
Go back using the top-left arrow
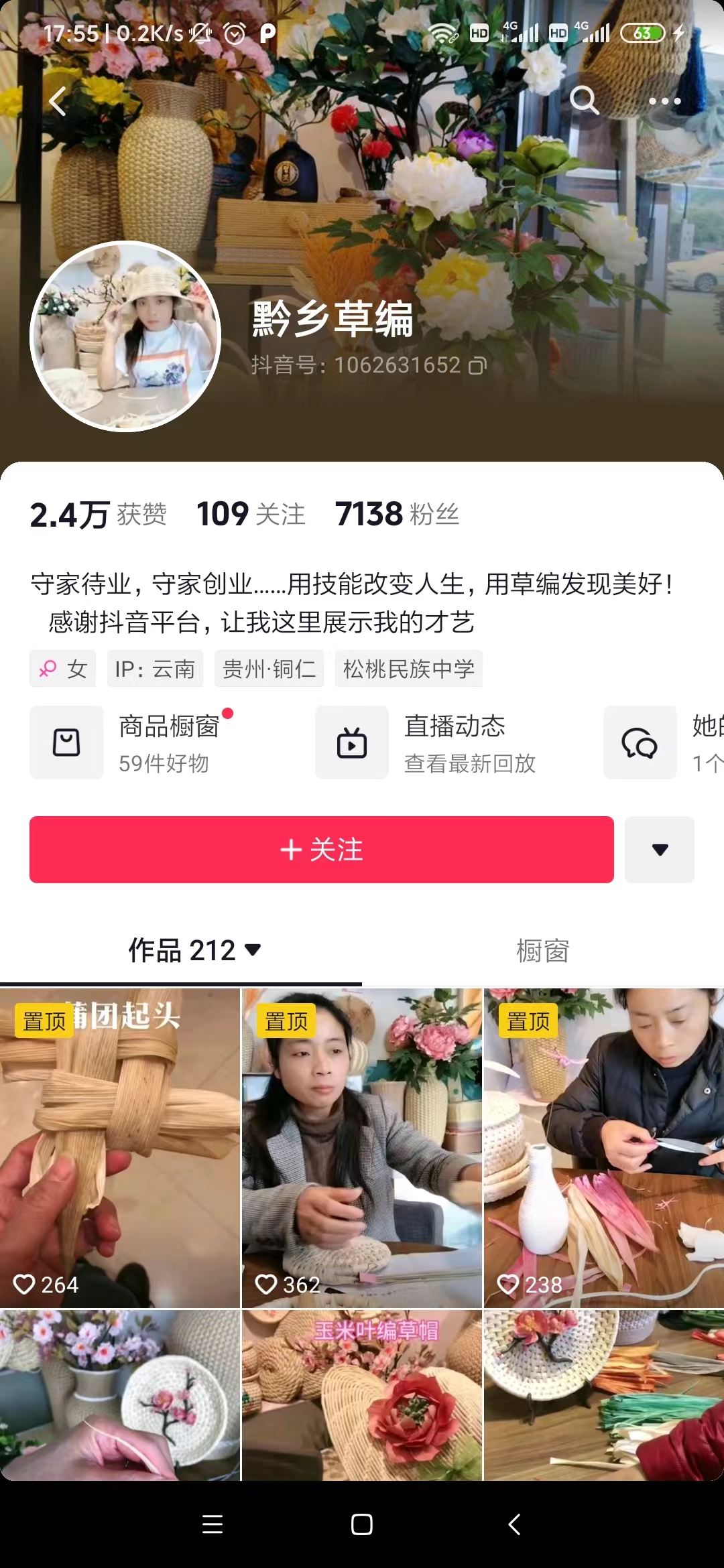[58, 102]
